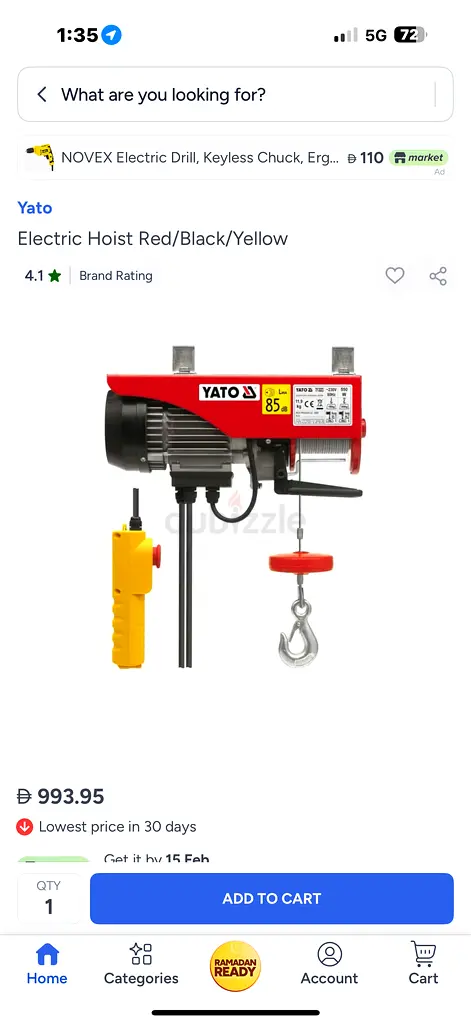The width and height of the screenshot is (471, 1024).
Task: Share this Electric Hoist product
Action: click(x=438, y=276)
